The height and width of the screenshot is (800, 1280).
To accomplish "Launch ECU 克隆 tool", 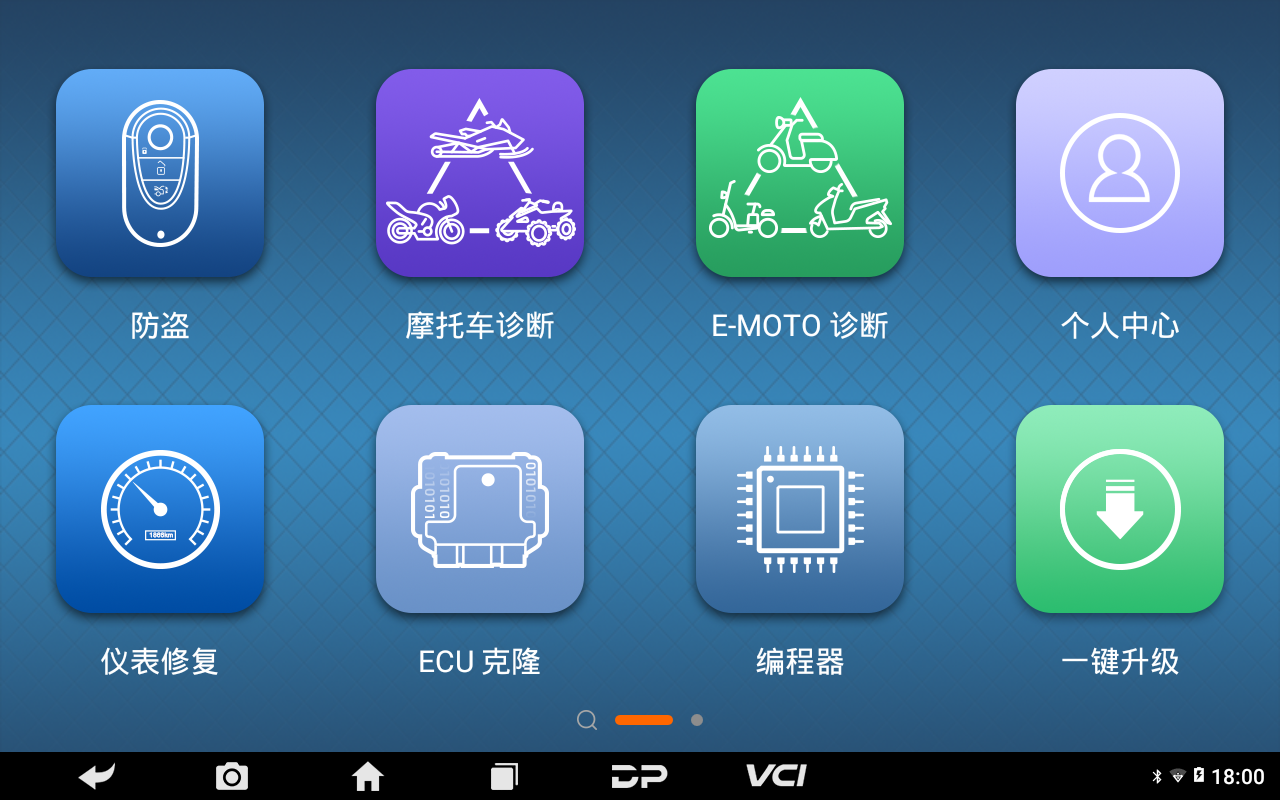I will click(480, 509).
